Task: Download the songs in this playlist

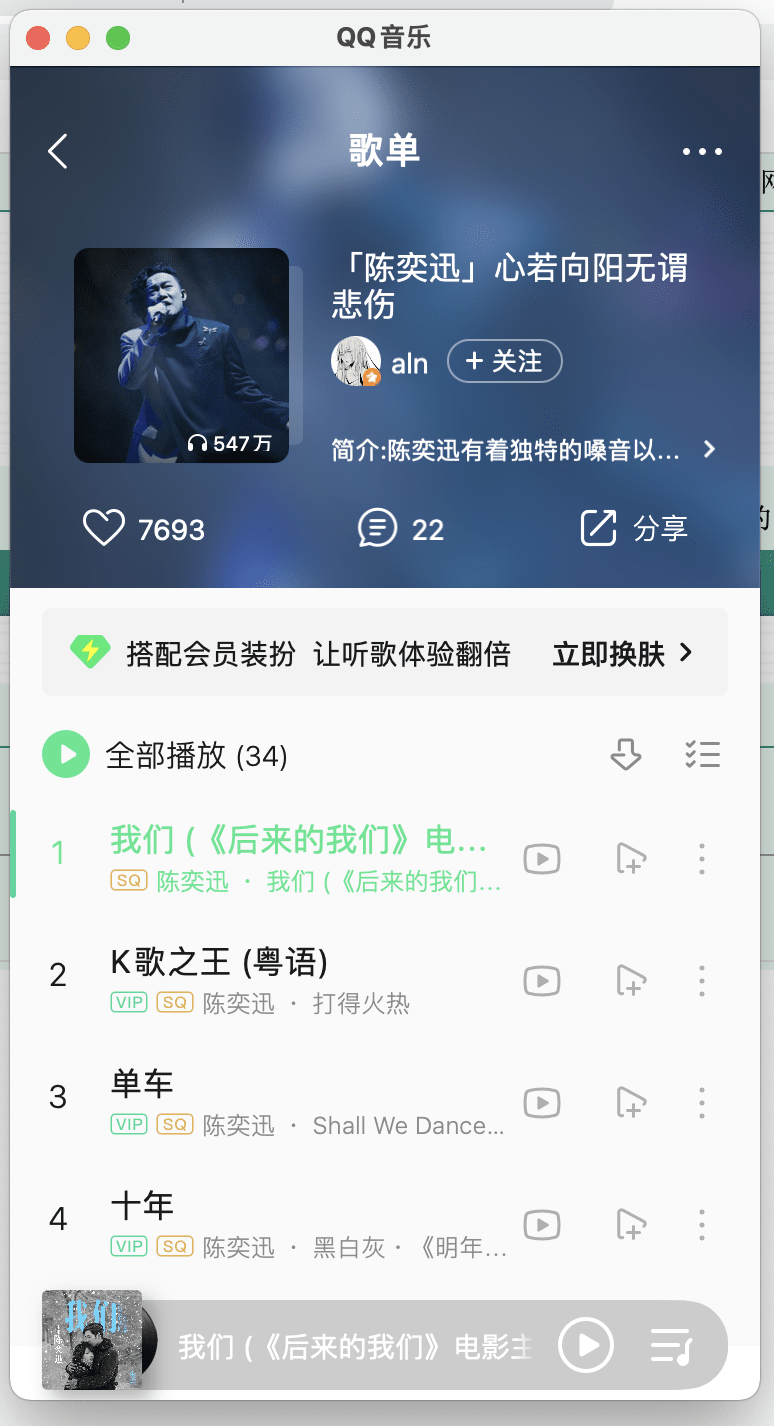Action: coord(626,755)
